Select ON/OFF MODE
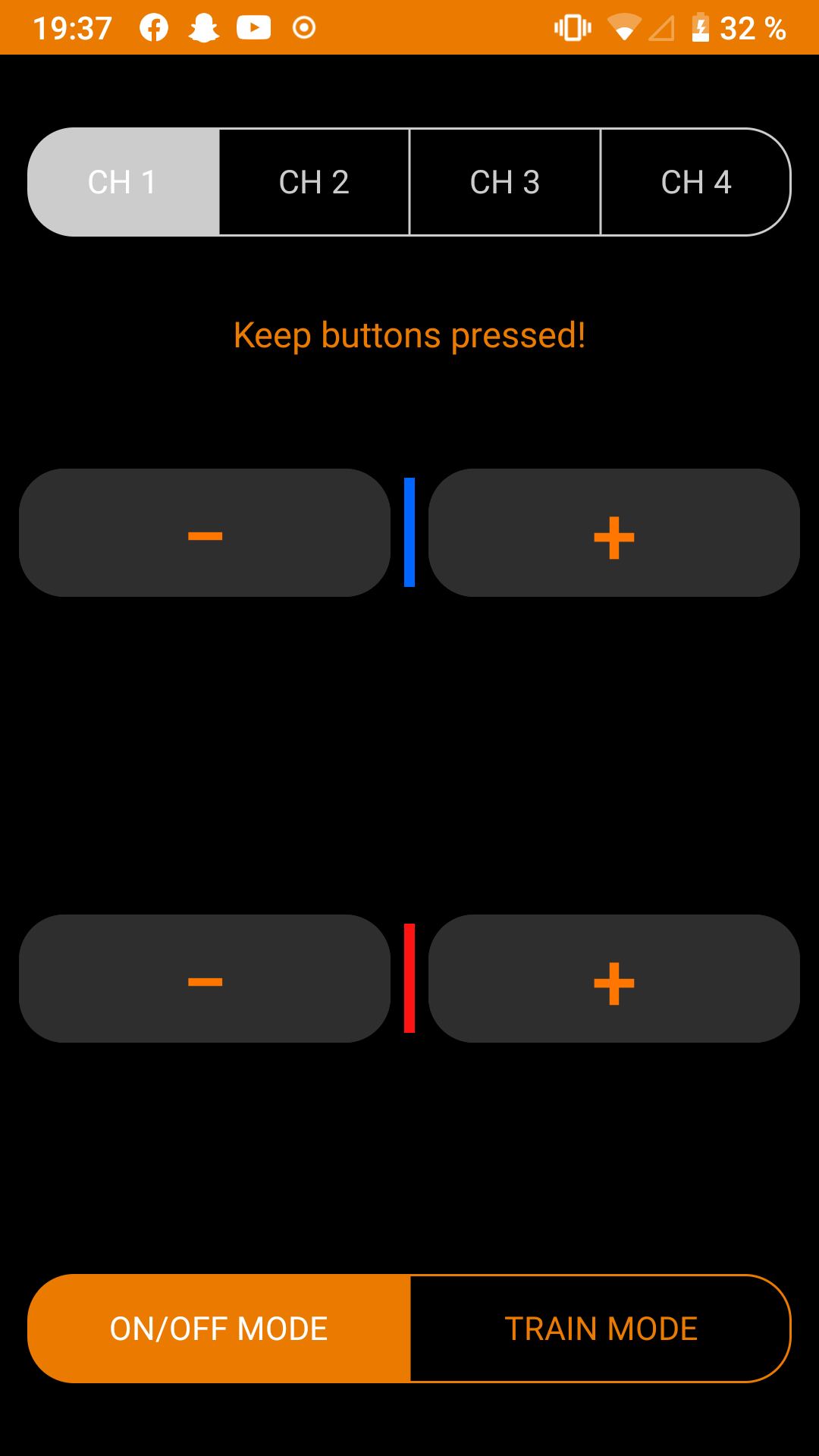This screenshot has height=1456, width=819. (219, 1329)
